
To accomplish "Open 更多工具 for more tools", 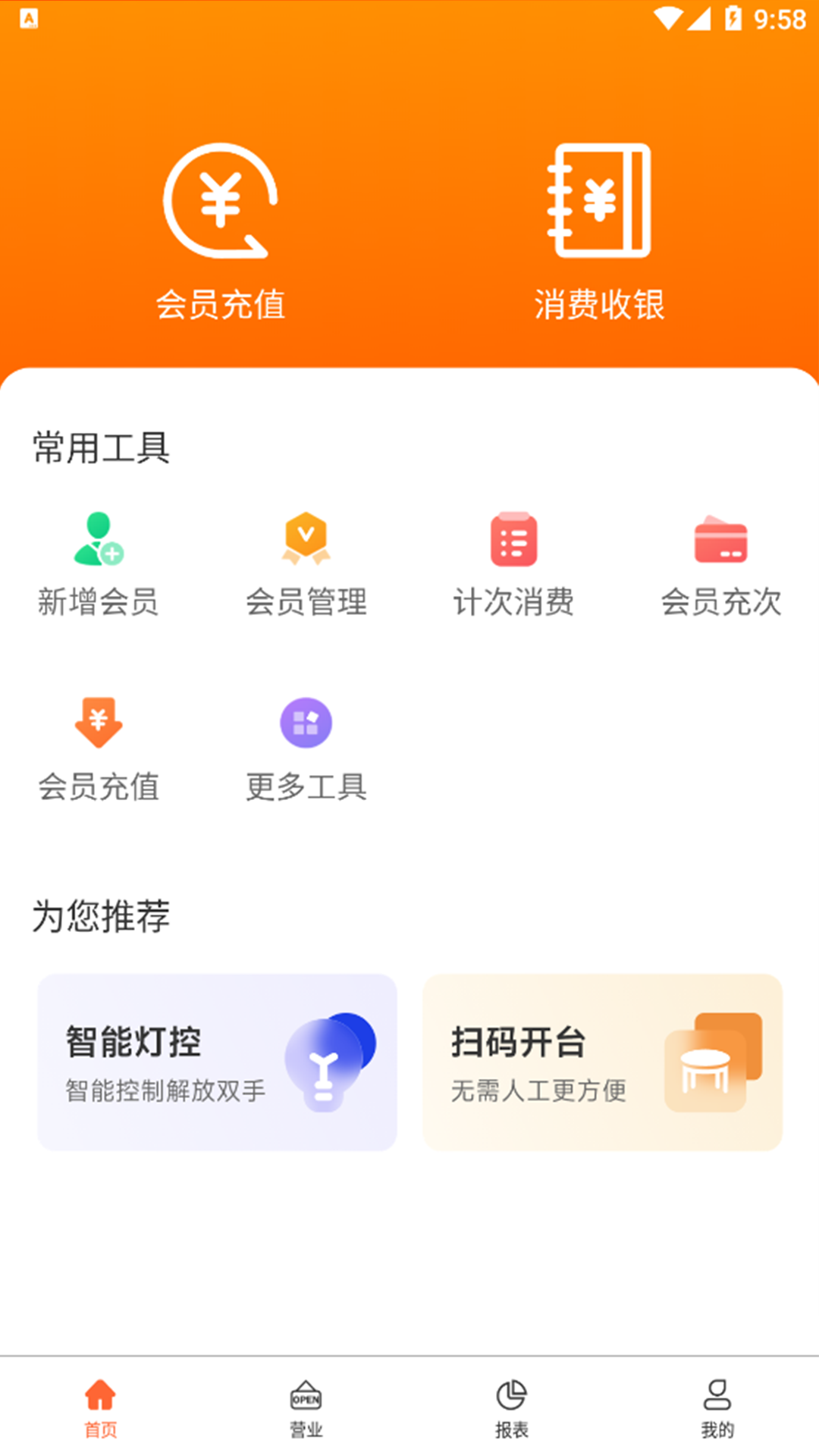I will tap(306, 747).
